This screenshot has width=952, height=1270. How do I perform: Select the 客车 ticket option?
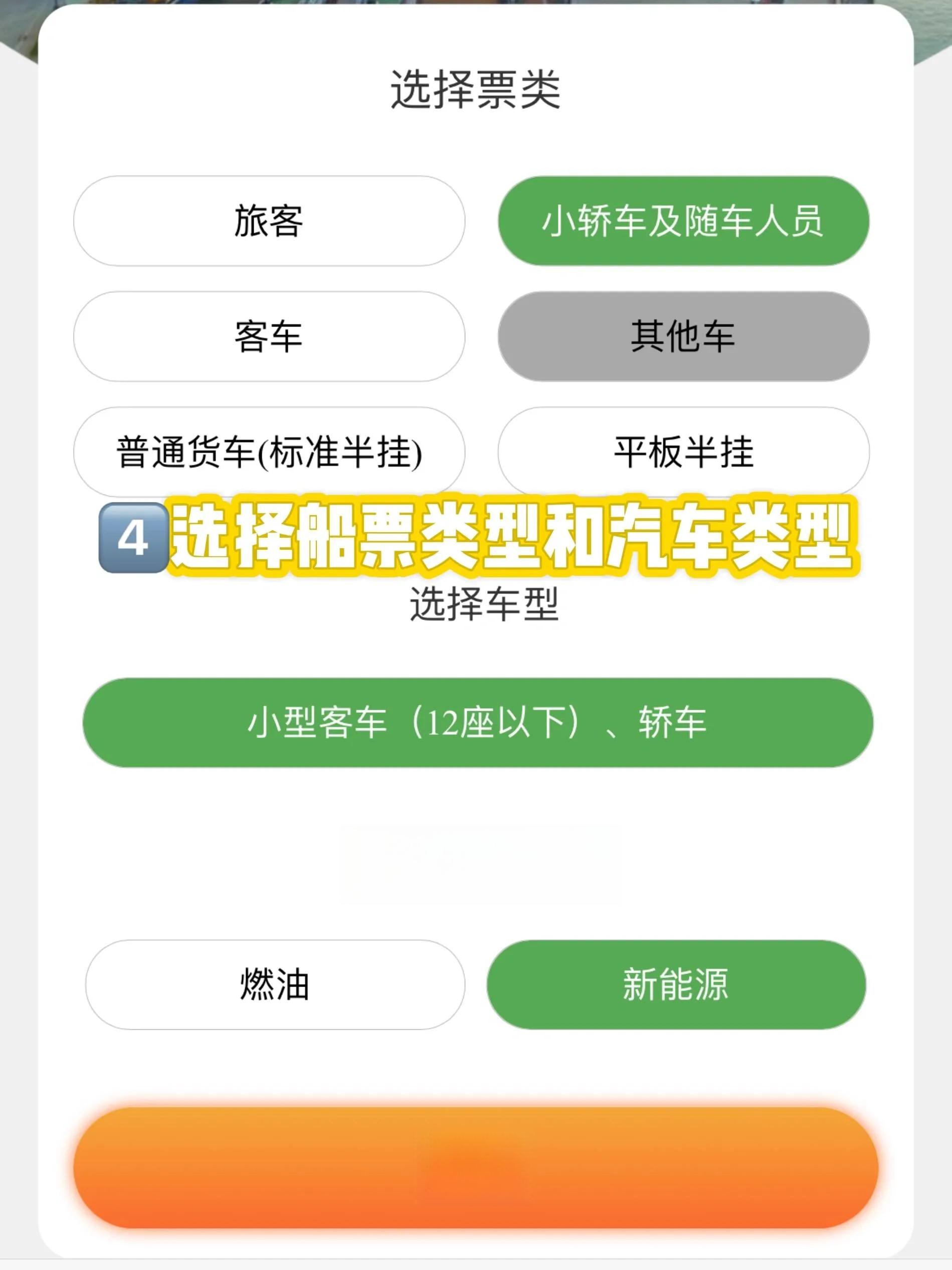pos(269,337)
